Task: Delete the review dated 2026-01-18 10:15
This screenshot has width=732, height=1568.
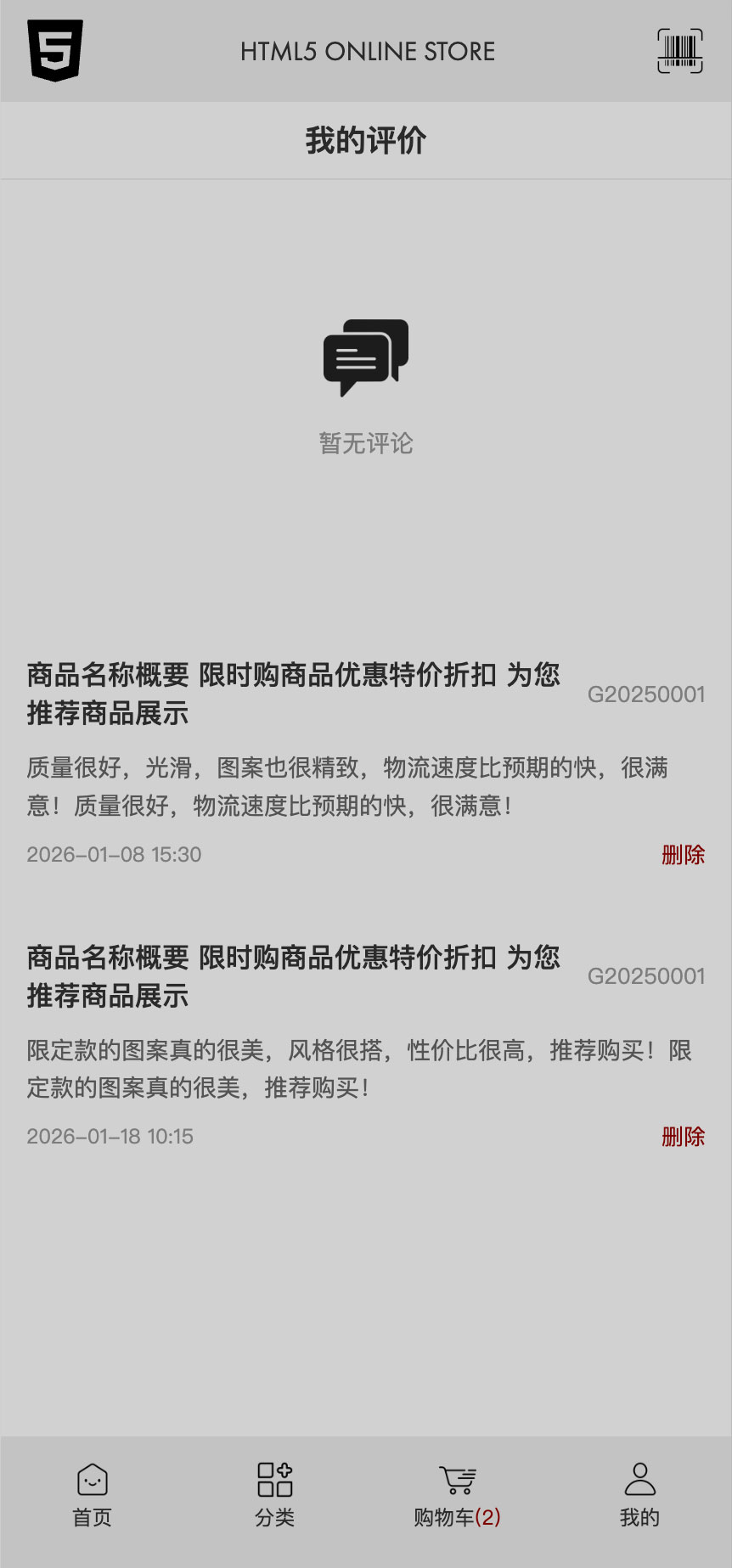Action: click(x=683, y=1136)
